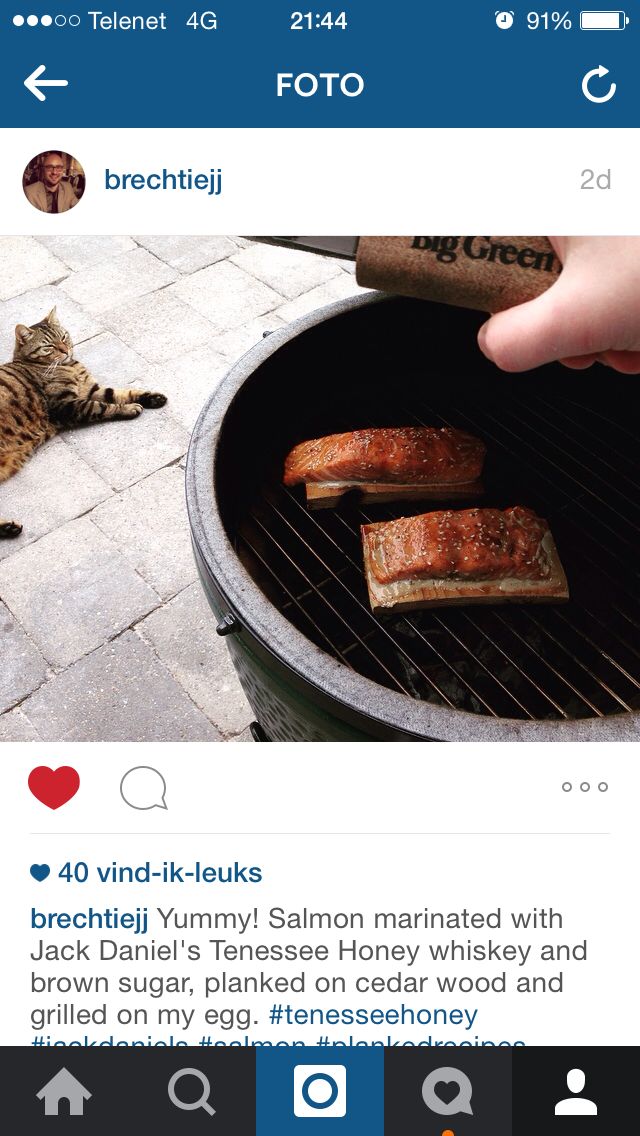This screenshot has width=640, height=1136.
Task: Open the brechtiejj username above the photo
Action: tap(163, 180)
